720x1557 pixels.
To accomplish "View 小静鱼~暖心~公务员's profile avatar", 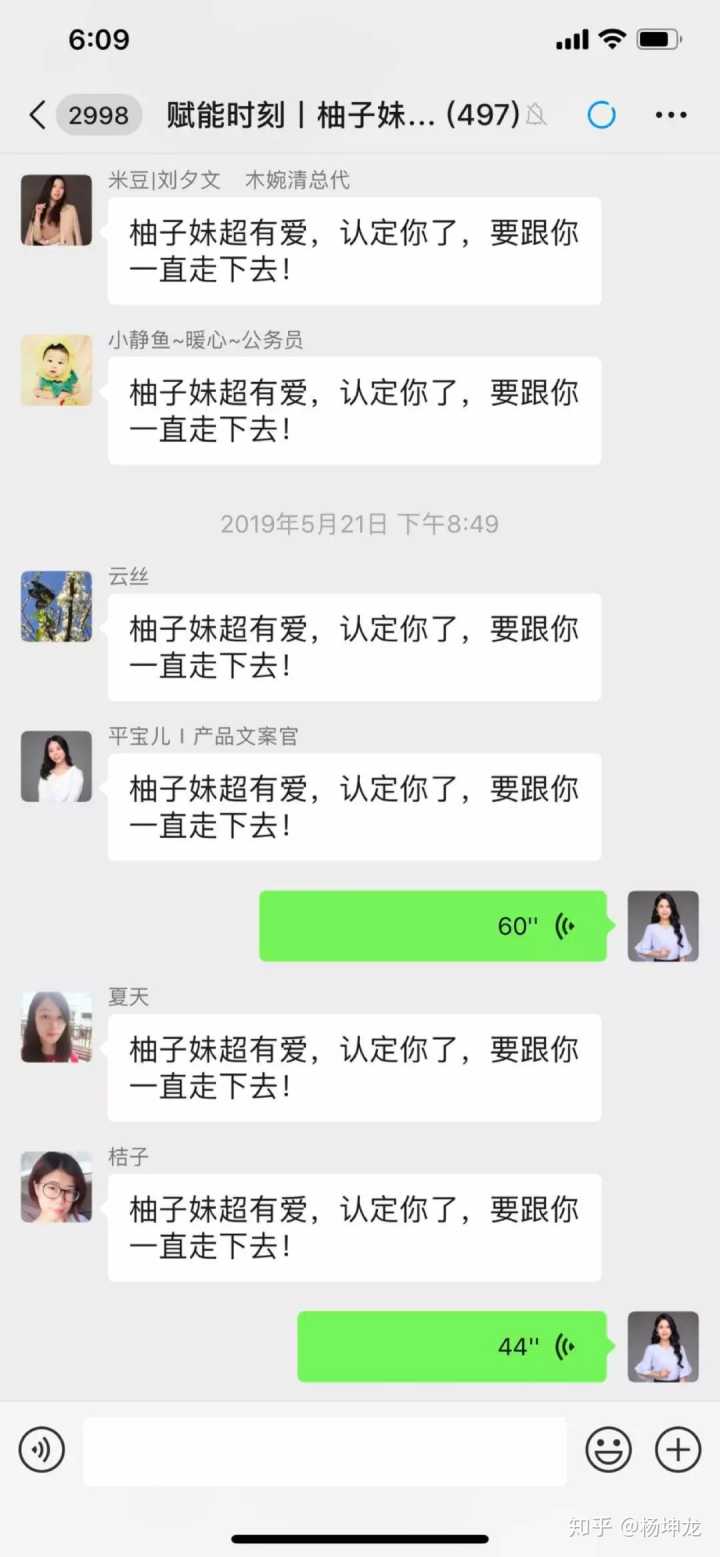I will (56, 370).
